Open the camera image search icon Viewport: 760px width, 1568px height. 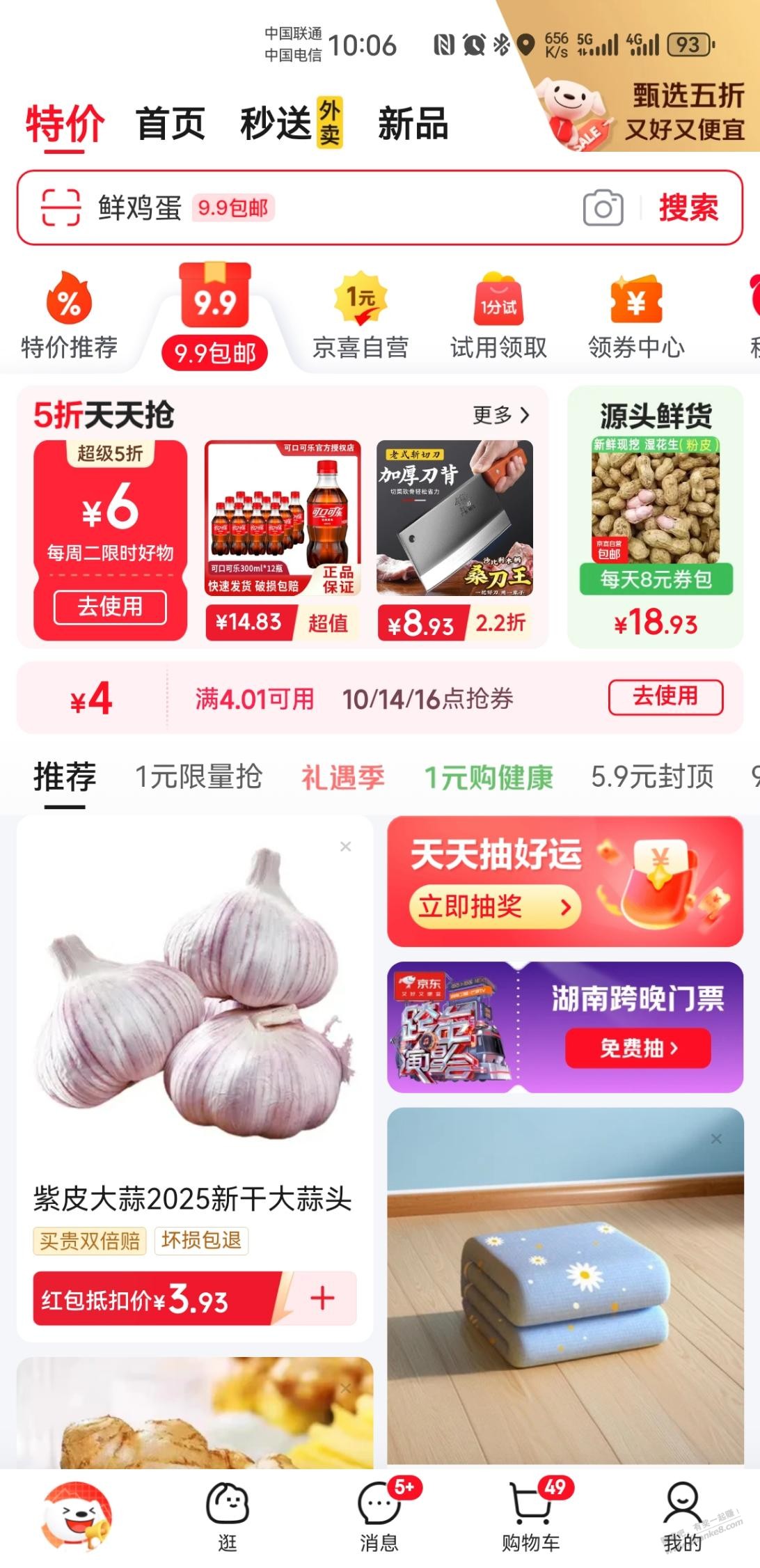(x=603, y=208)
